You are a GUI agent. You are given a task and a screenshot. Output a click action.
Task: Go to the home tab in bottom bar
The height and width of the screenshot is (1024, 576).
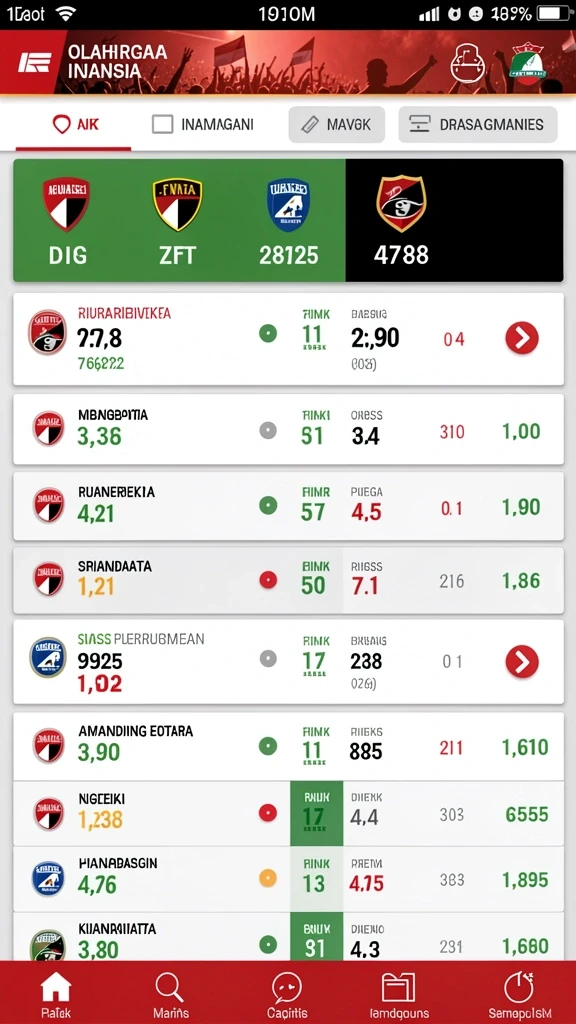click(56, 993)
